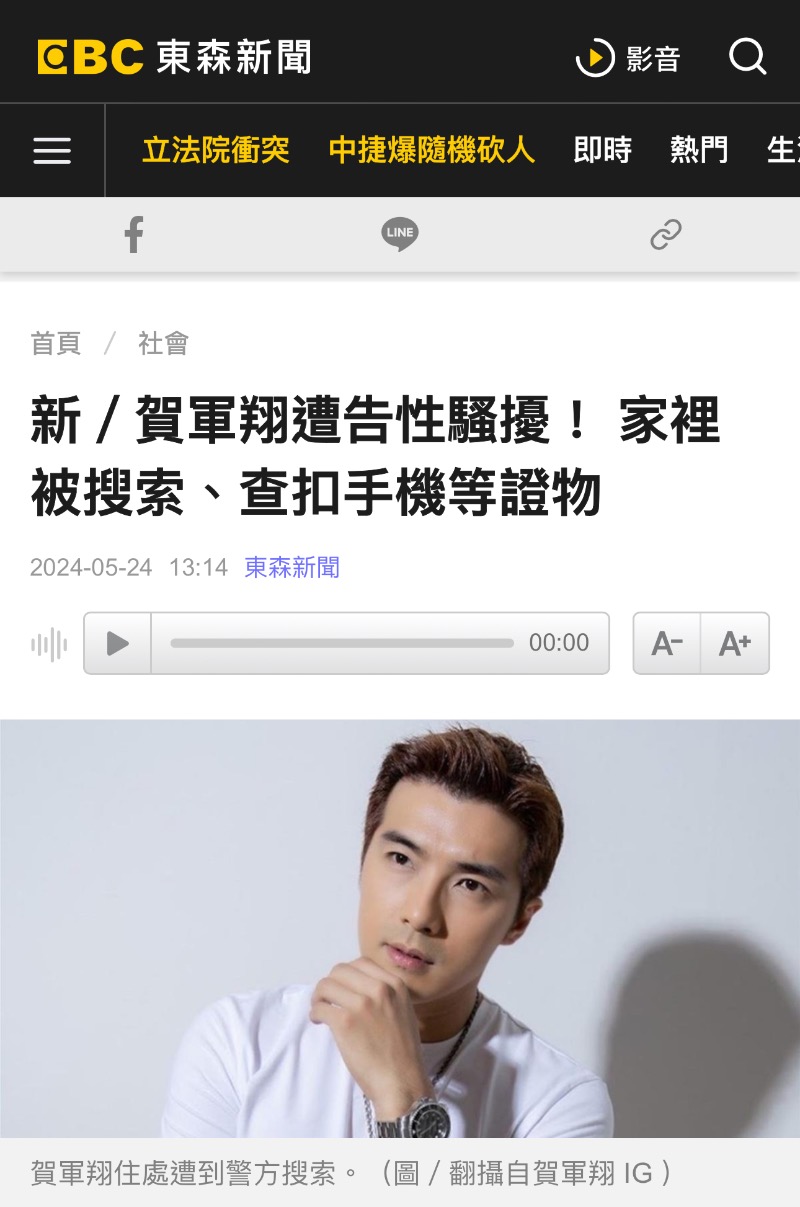The image size is (800, 1207).
Task: Decrease font size with A-
Action: coord(667,643)
